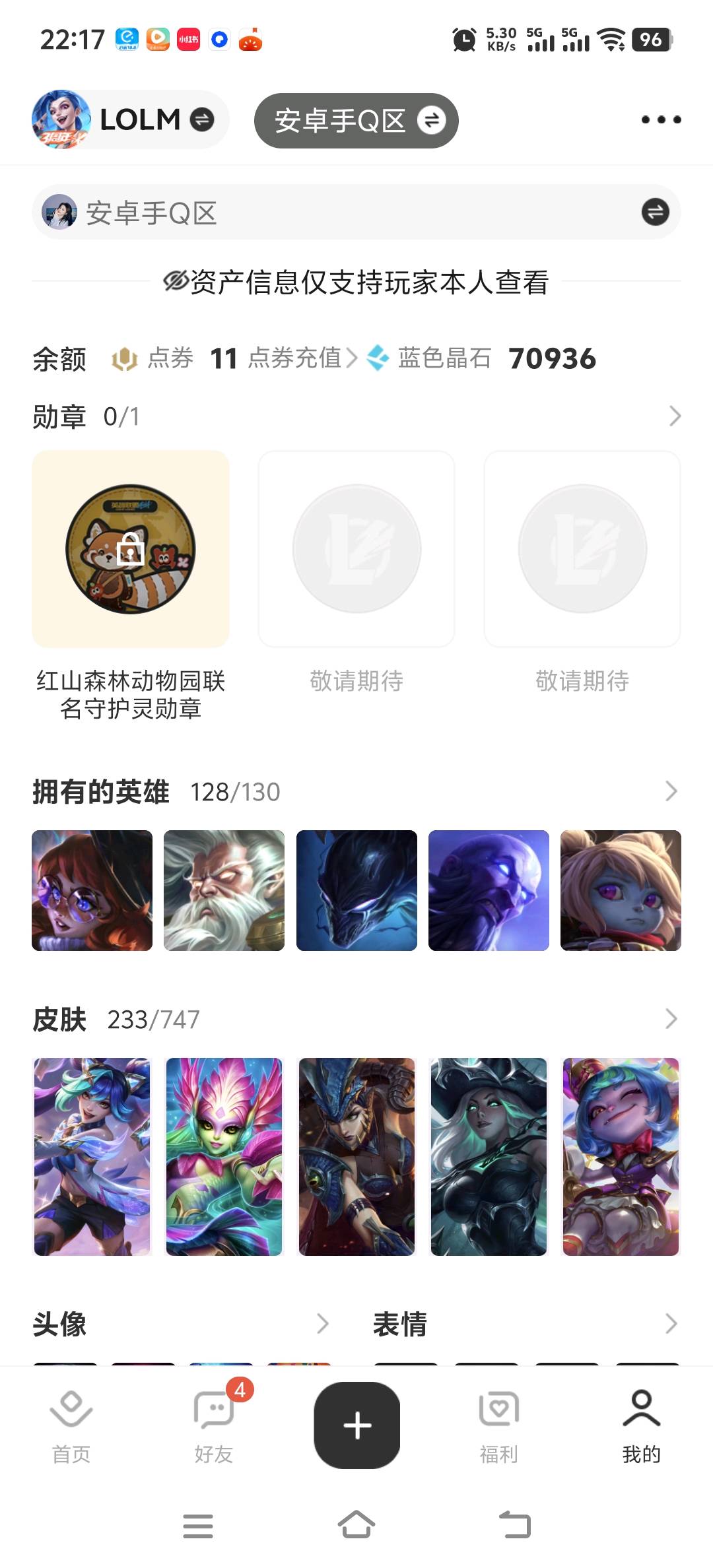Go to the system home screen
The height and width of the screenshot is (1568, 713).
pyautogui.click(x=356, y=1525)
